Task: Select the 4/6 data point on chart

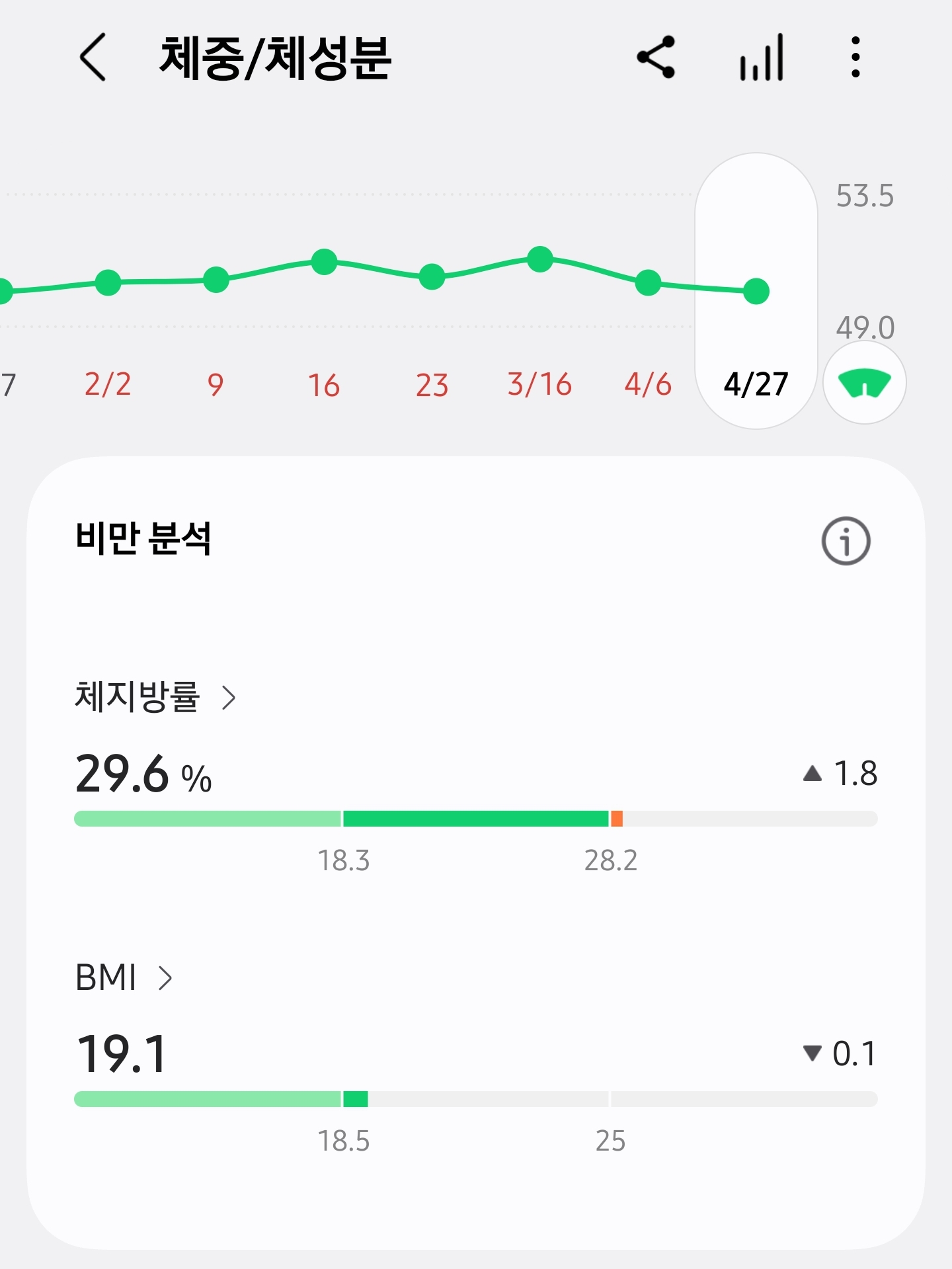Action: pos(648,283)
